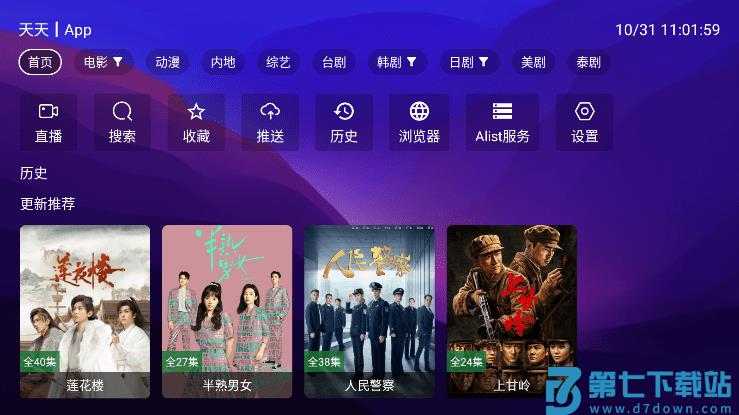Open the 台剧 category
Image resolution: width=739 pixels, height=415 pixels.
pos(334,62)
